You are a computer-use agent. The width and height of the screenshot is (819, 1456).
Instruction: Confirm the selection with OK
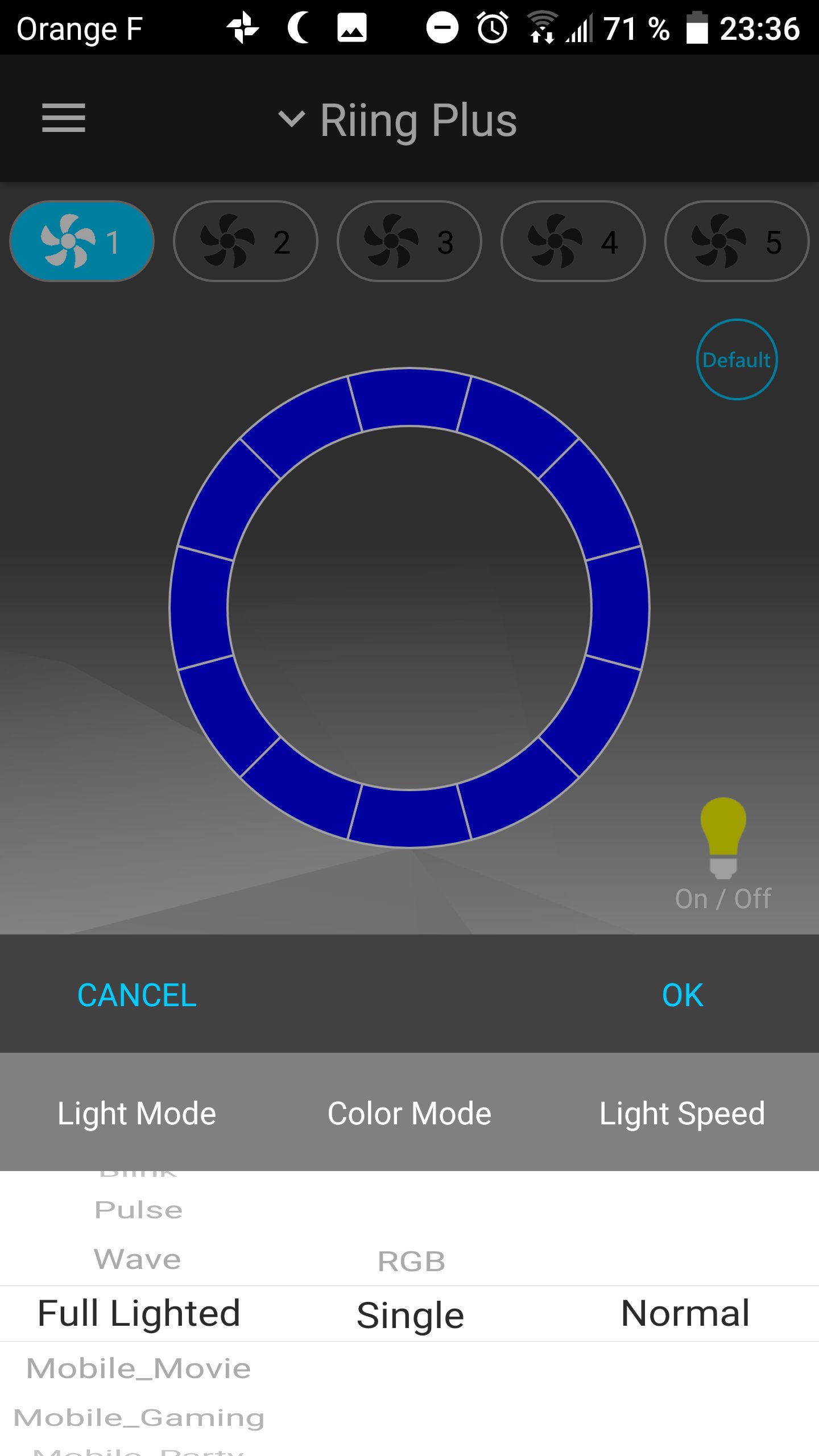(x=682, y=995)
